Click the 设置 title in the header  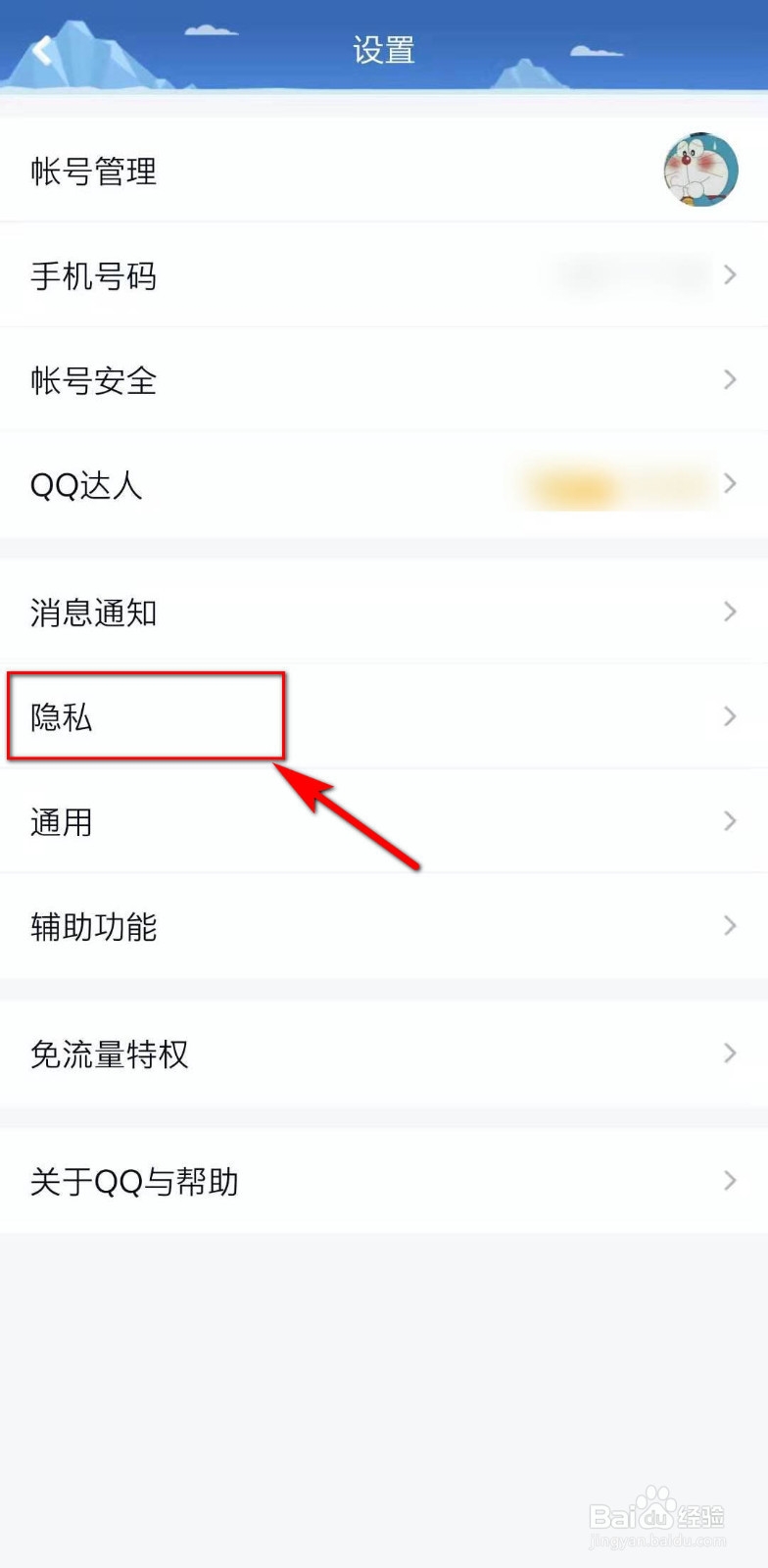point(383,49)
